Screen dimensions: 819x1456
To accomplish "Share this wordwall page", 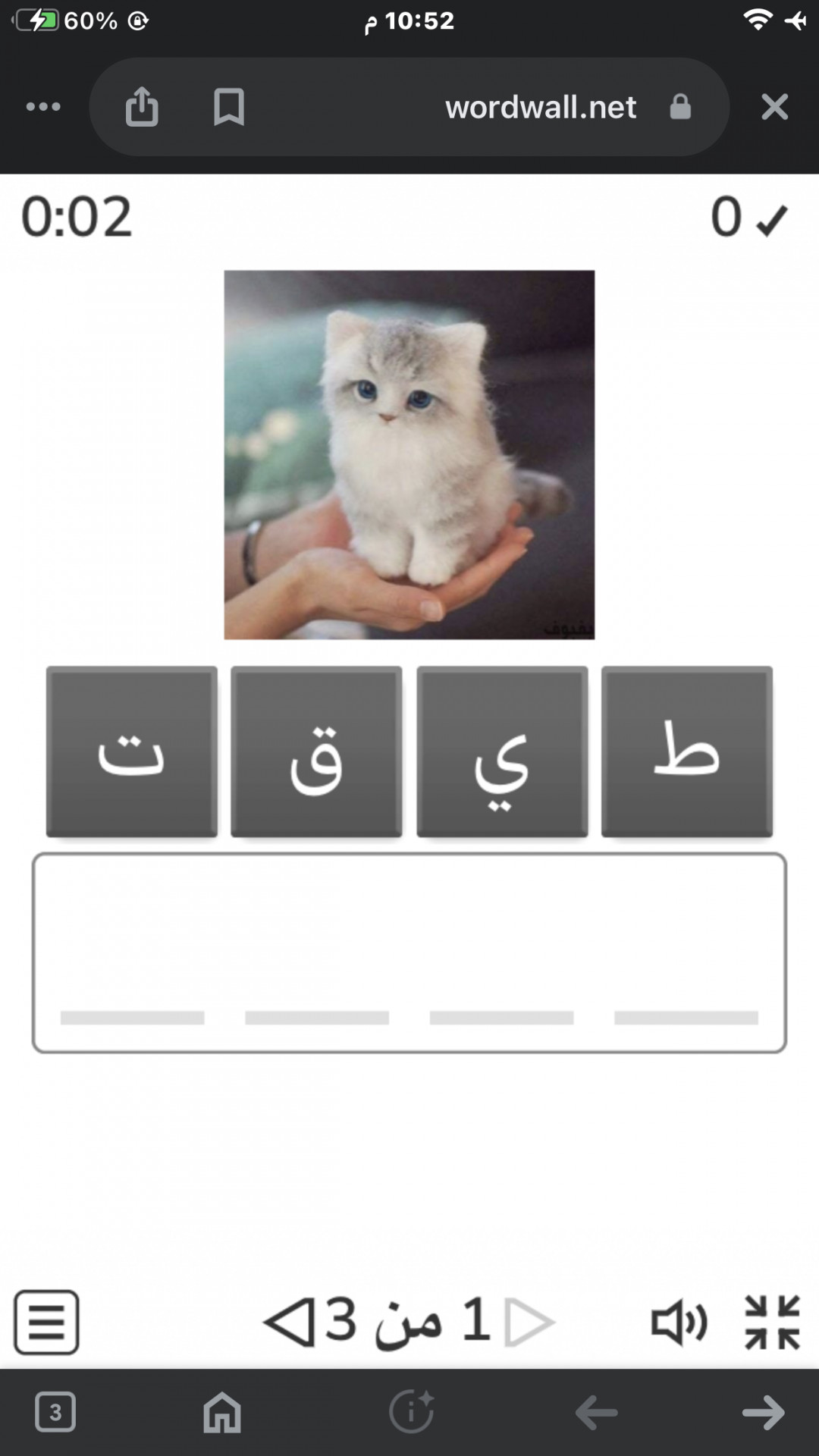I will [x=142, y=107].
